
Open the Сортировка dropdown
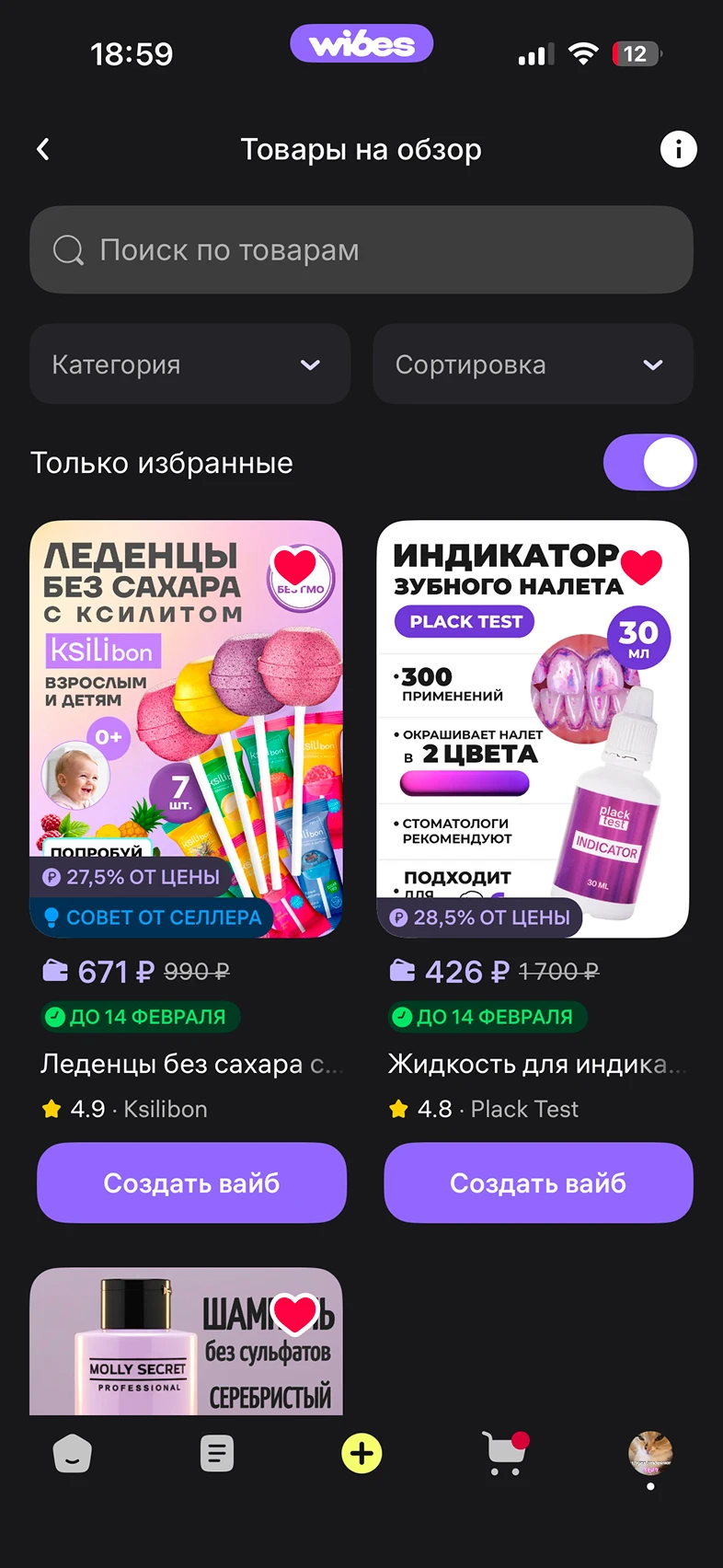point(533,364)
